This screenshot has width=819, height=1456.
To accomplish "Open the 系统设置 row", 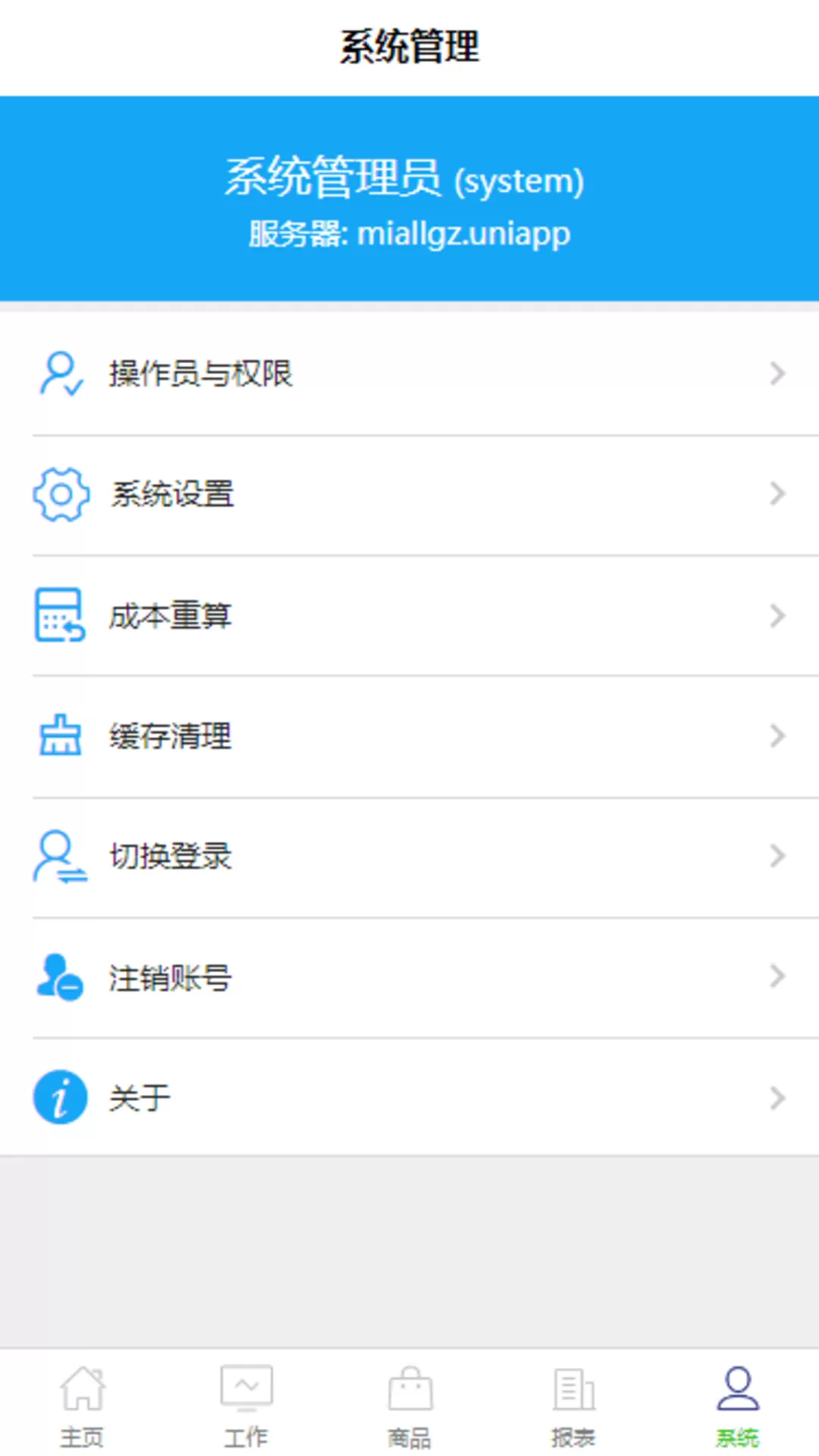I will (x=409, y=495).
